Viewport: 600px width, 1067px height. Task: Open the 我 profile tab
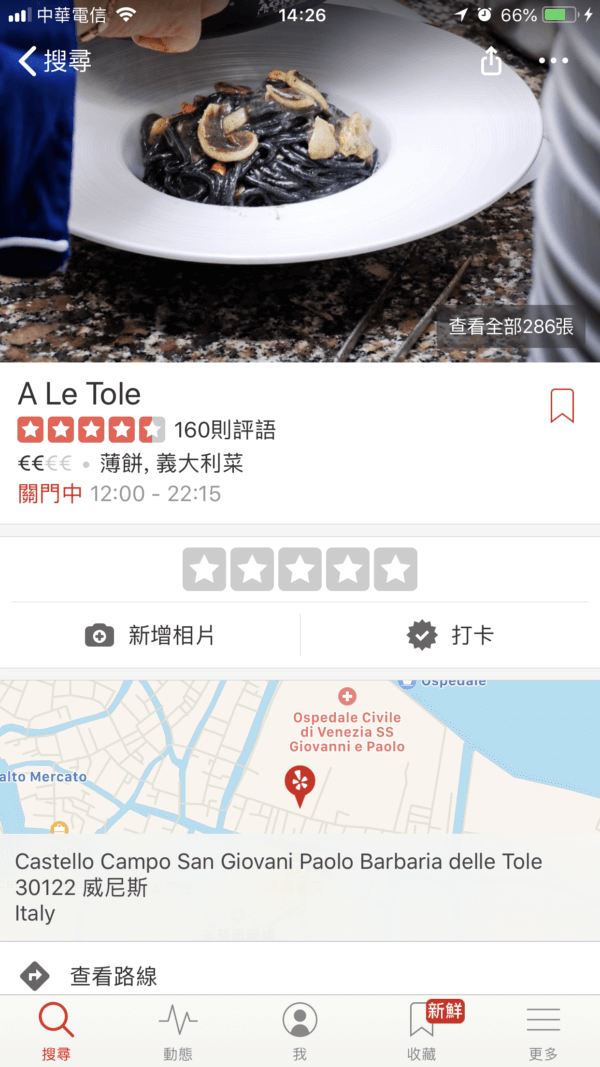coord(300,1030)
